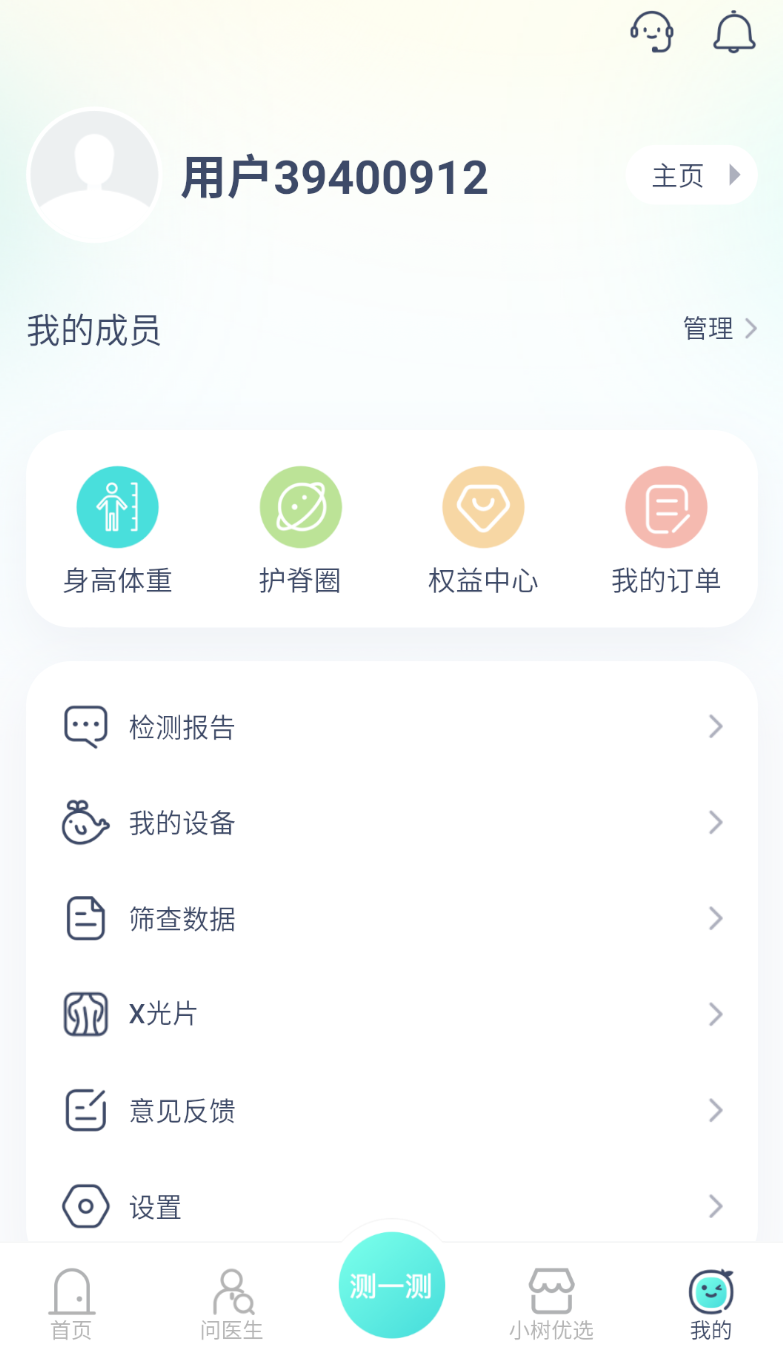The height and width of the screenshot is (1355, 783).
Task: Tap the profile avatar picture
Action: pyautogui.click(x=94, y=175)
